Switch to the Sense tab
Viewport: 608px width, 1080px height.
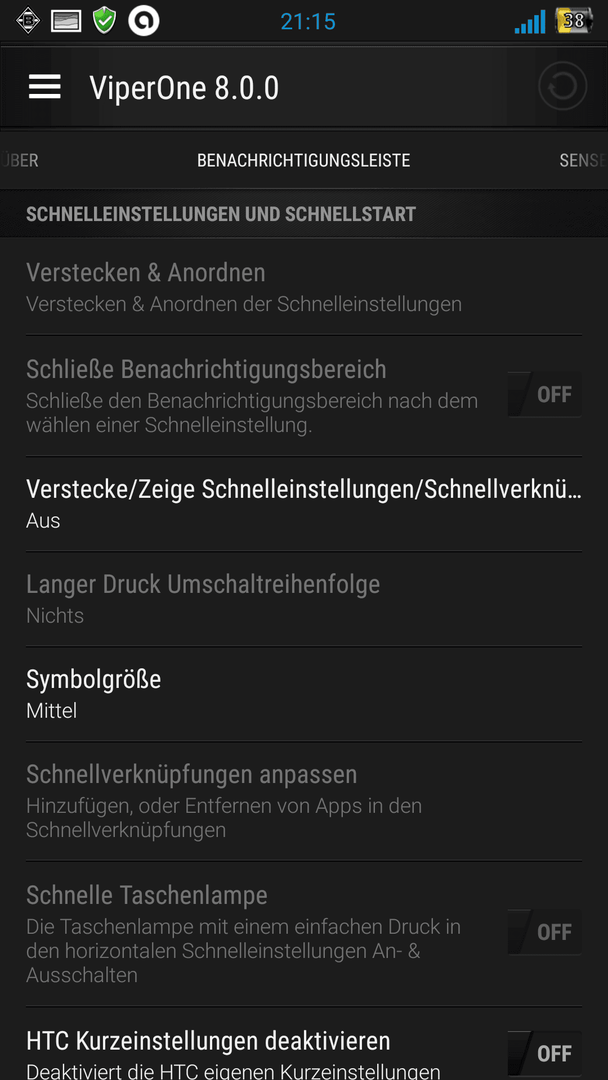[583, 160]
